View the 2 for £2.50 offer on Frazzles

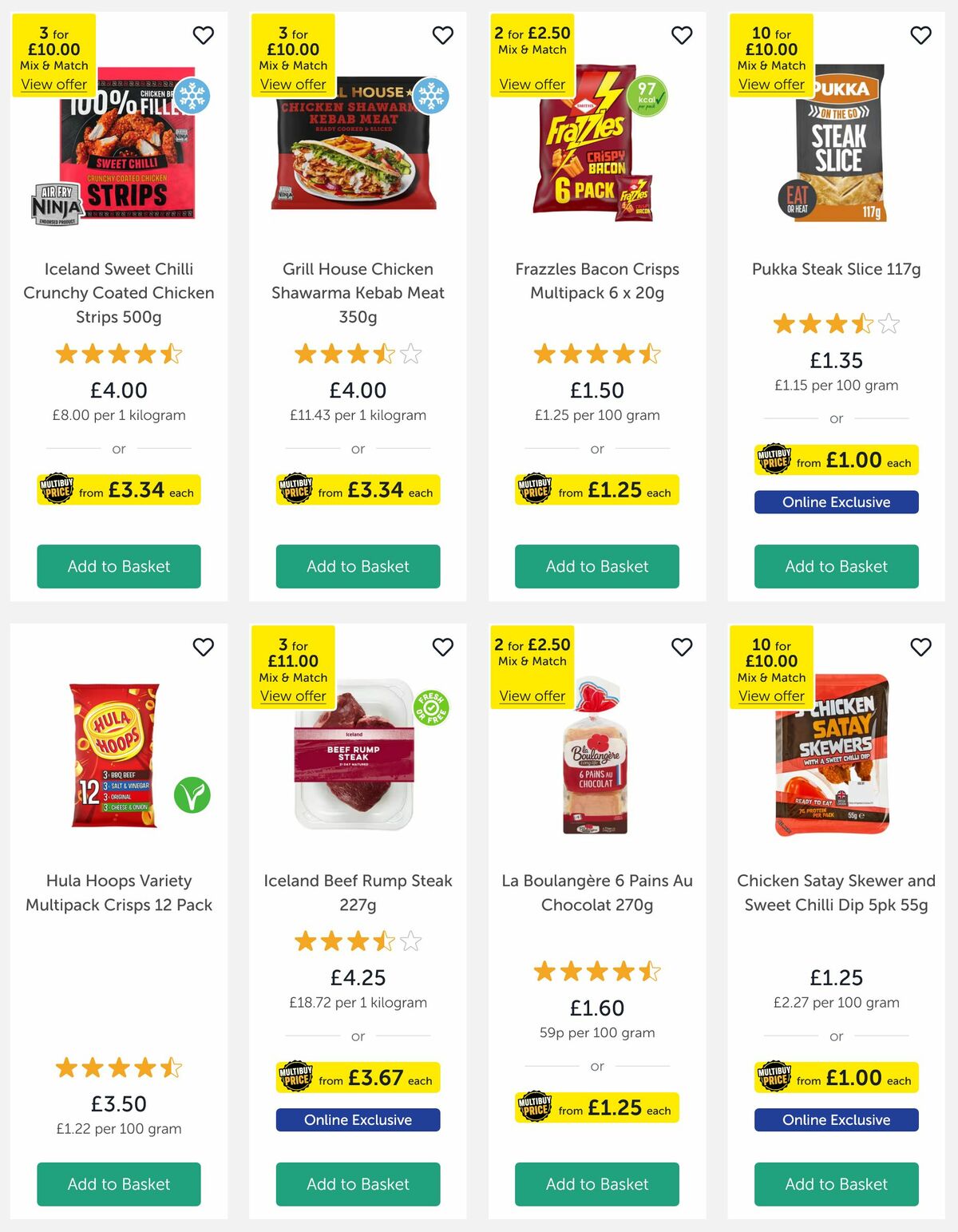532,84
